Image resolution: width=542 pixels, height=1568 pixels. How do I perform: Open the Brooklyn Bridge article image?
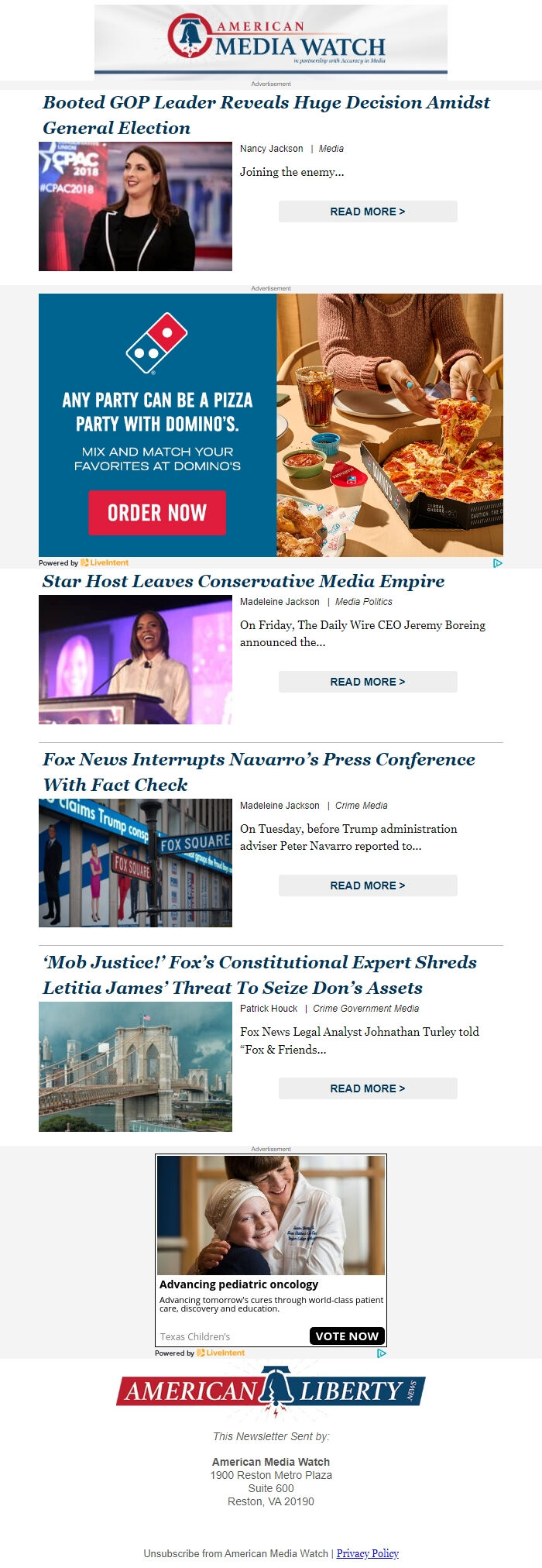click(x=135, y=1067)
